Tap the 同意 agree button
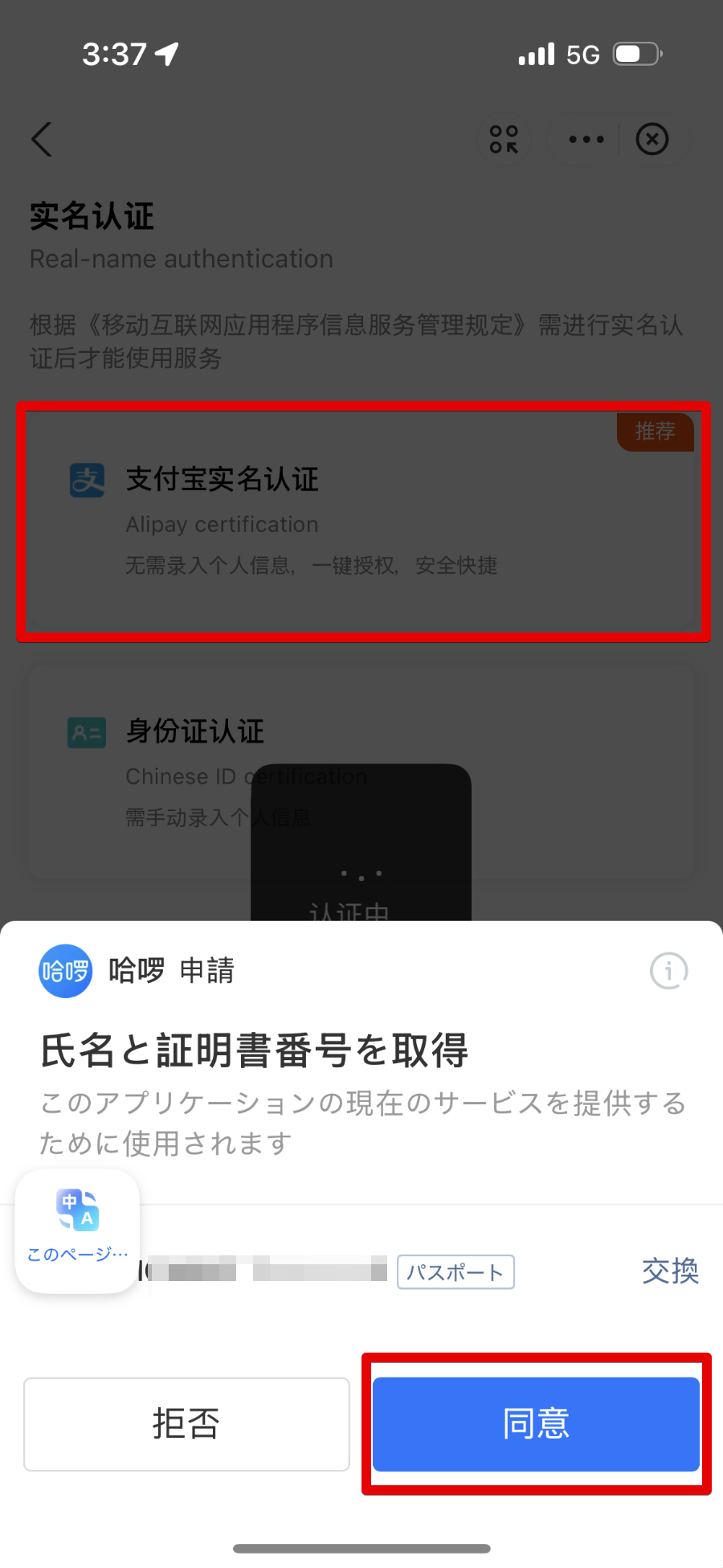 click(536, 1423)
